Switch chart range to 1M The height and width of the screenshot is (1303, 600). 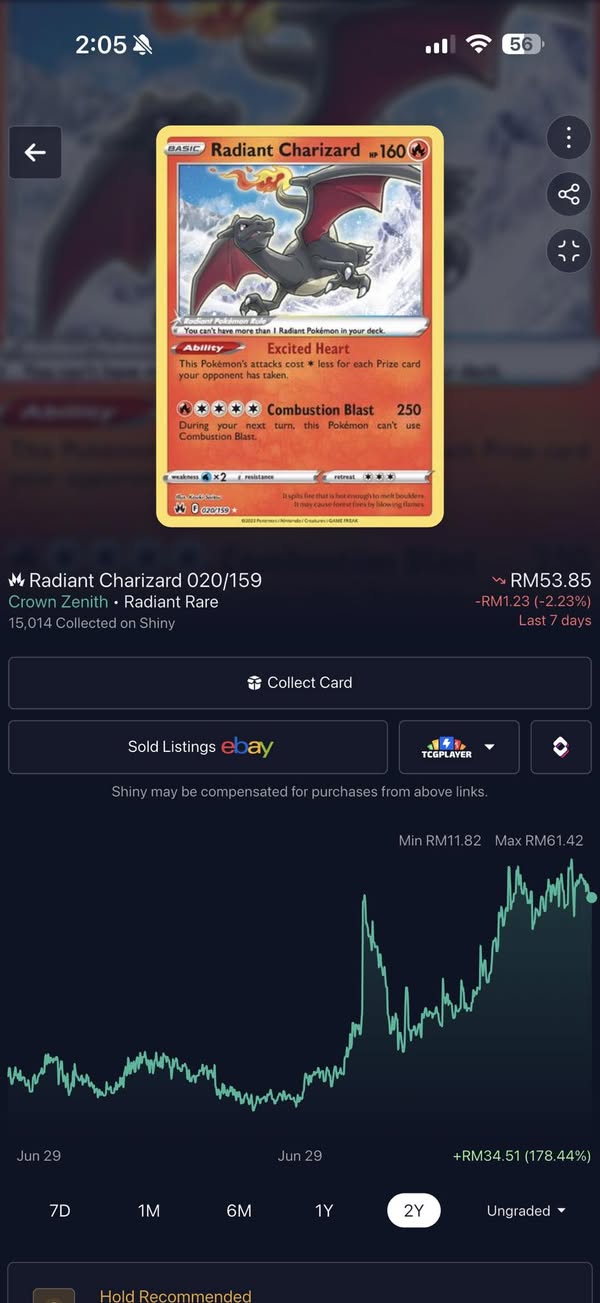pos(149,1210)
